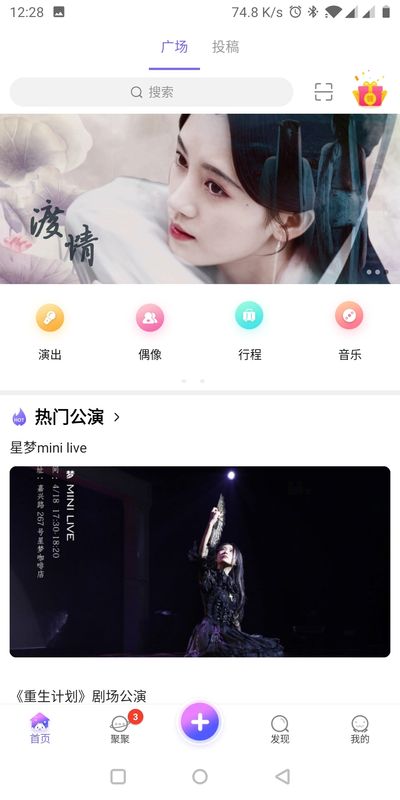Open the 演出 shortcut

pyautogui.click(x=50, y=332)
